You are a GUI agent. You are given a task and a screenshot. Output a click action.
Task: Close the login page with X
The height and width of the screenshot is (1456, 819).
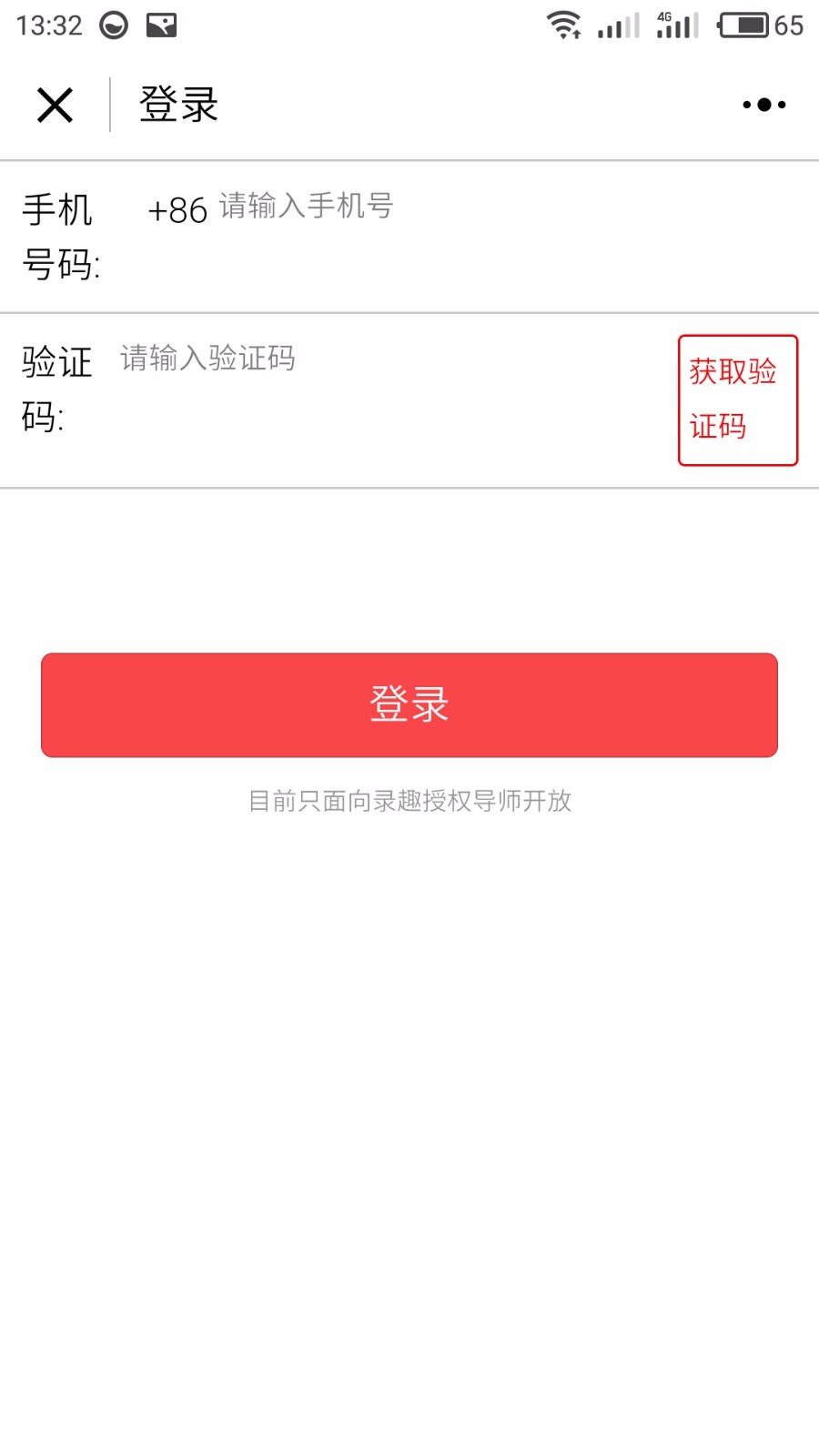pos(55,105)
